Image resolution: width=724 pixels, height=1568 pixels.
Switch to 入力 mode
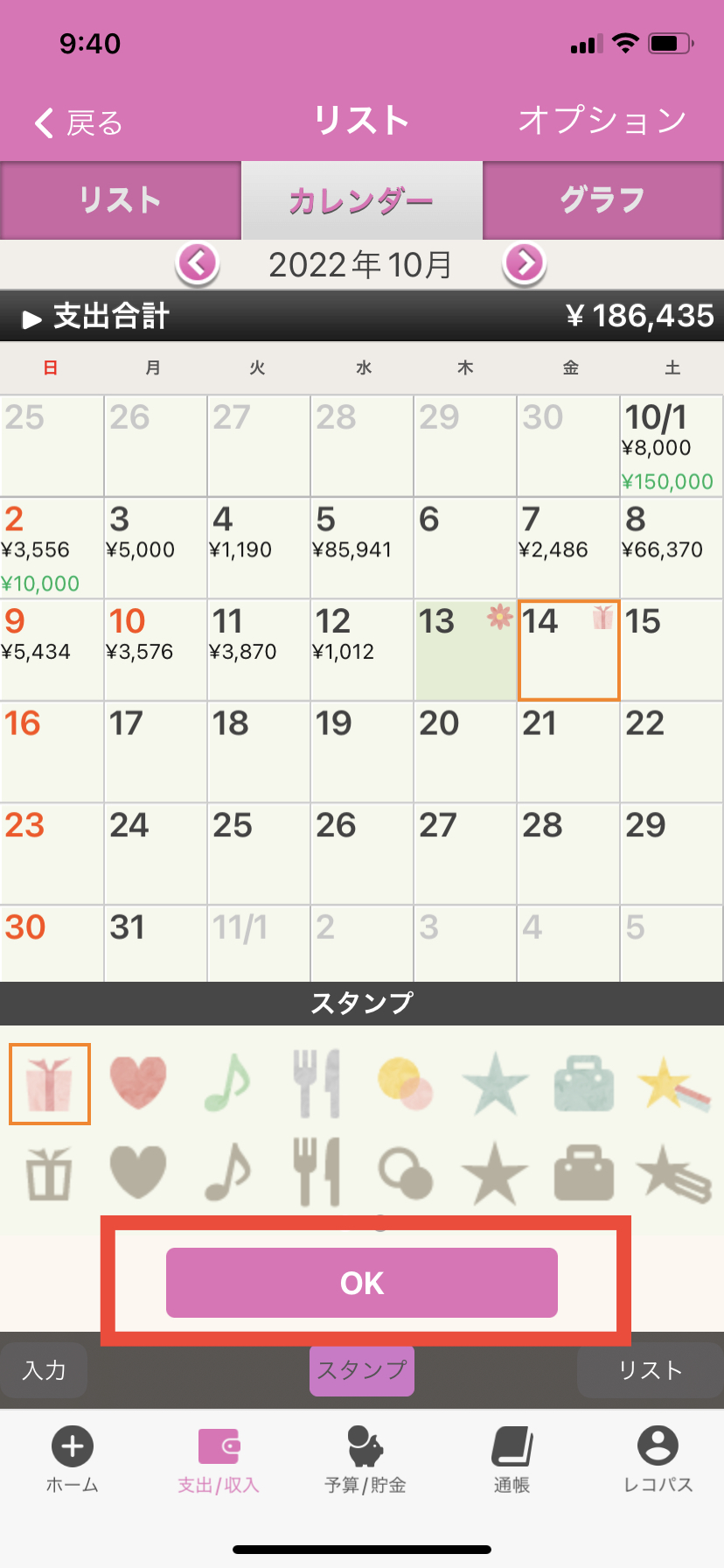44,1370
